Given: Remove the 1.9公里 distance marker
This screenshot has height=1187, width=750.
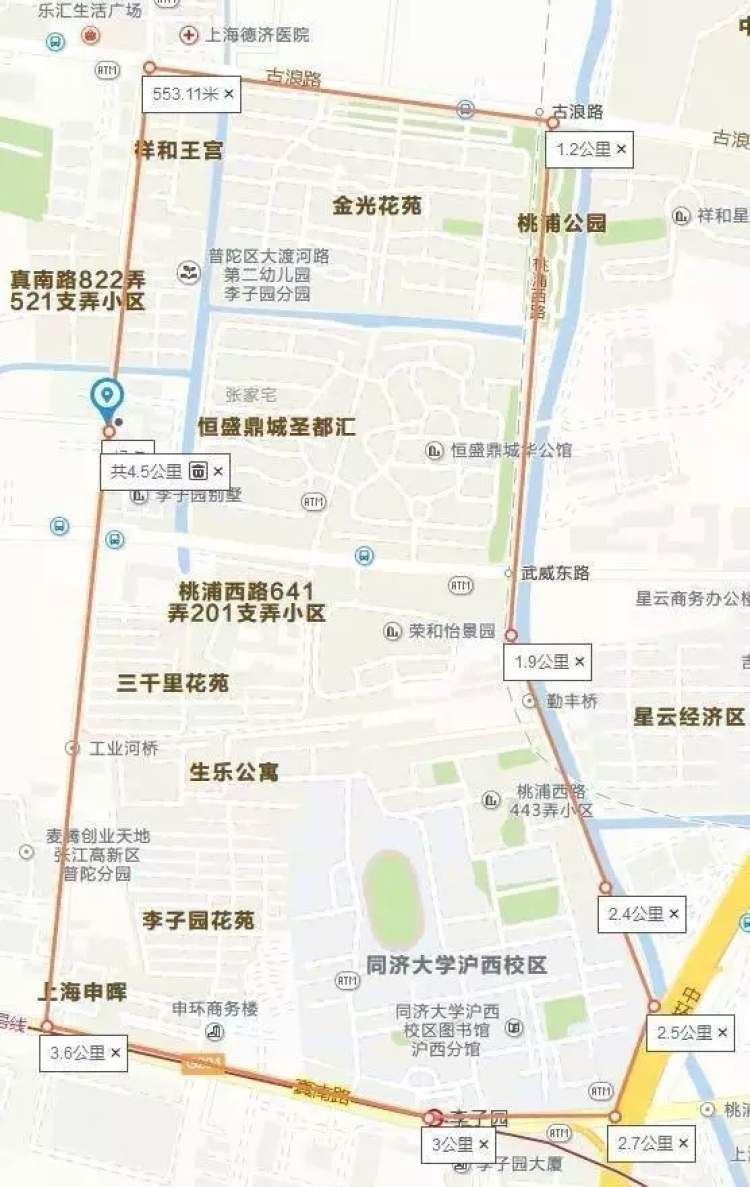Looking at the screenshot, I should [x=578, y=662].
